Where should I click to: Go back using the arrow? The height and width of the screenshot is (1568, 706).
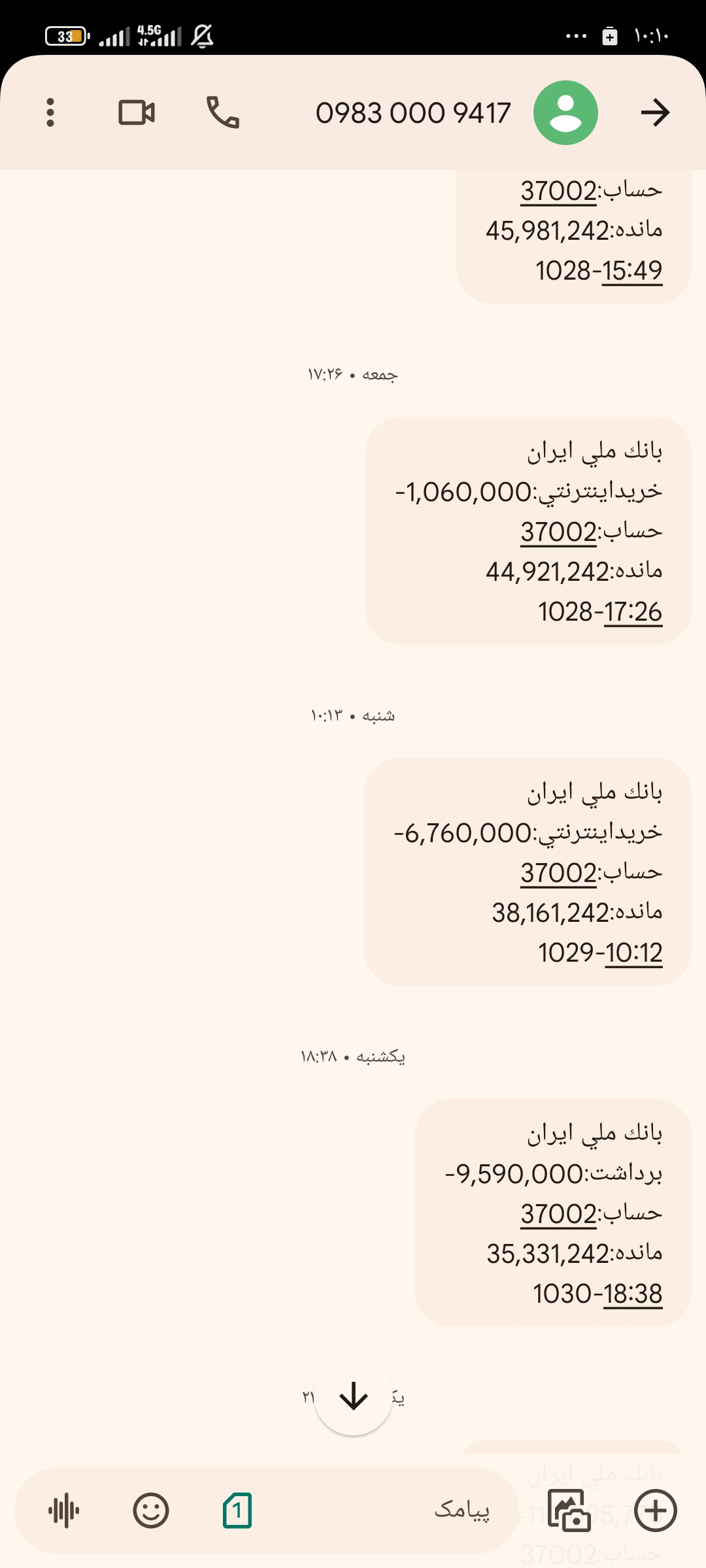(x=655, y=112)
